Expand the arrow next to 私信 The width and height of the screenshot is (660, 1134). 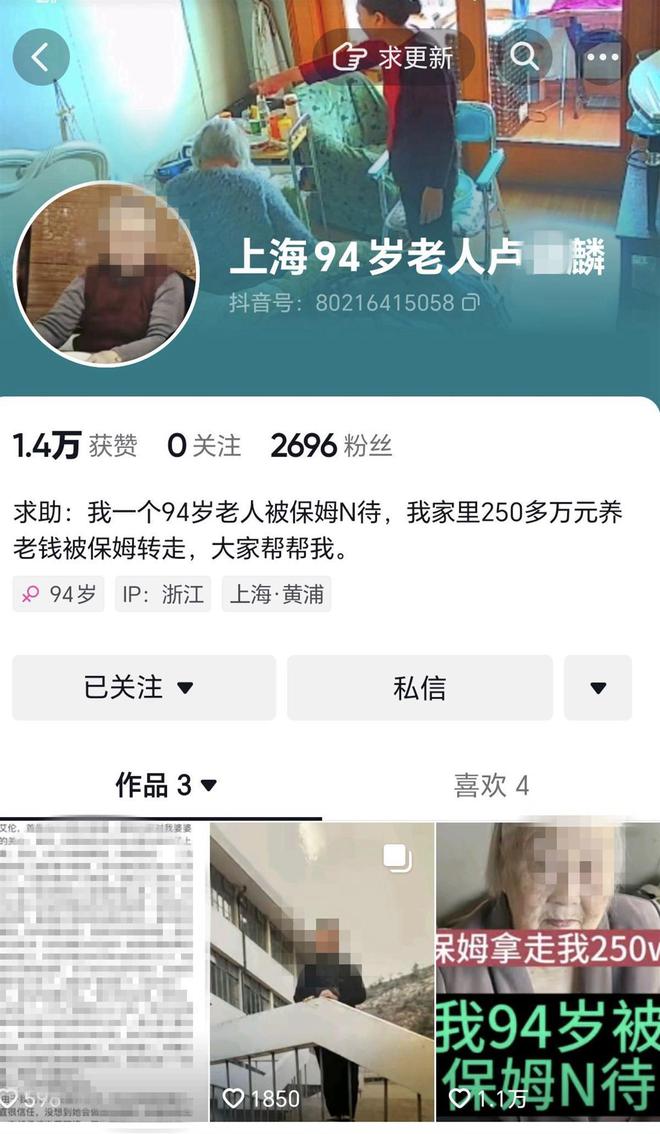(x=598, y=688)
